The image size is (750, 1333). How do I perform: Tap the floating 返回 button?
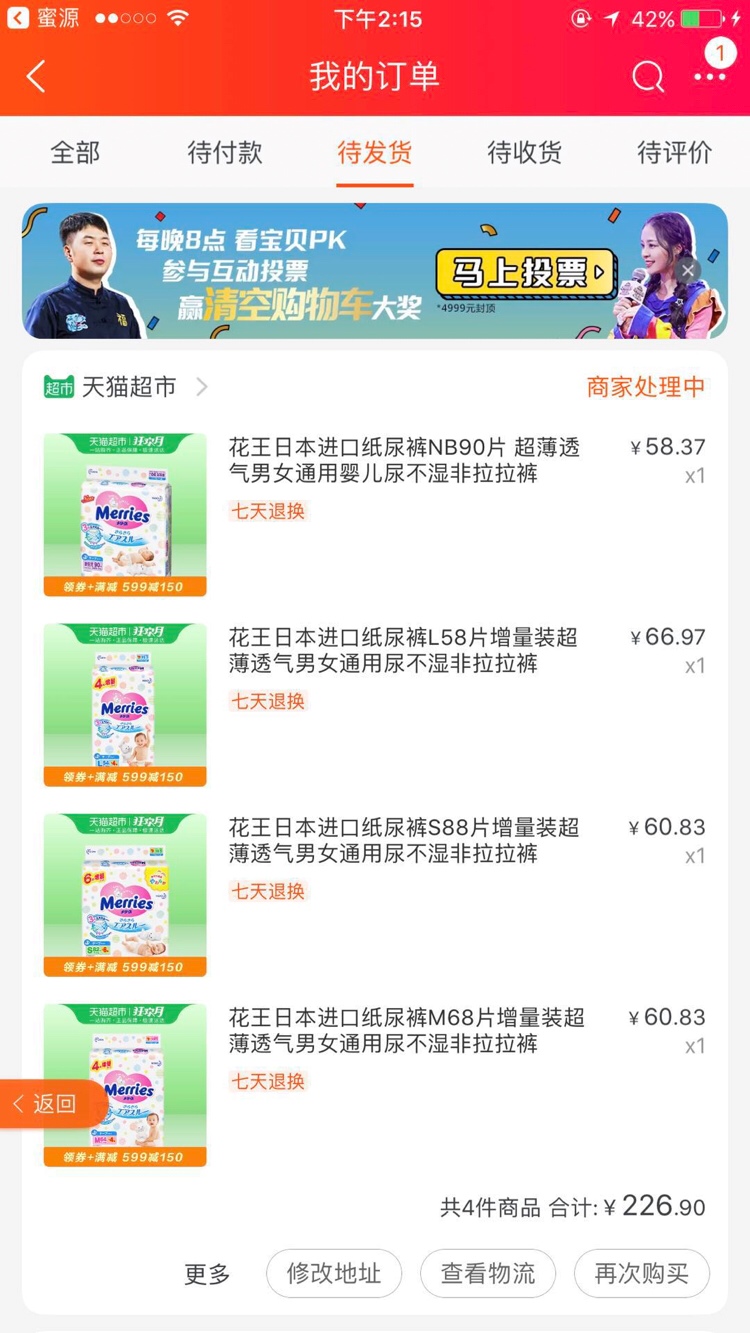tap(47, 1104)
